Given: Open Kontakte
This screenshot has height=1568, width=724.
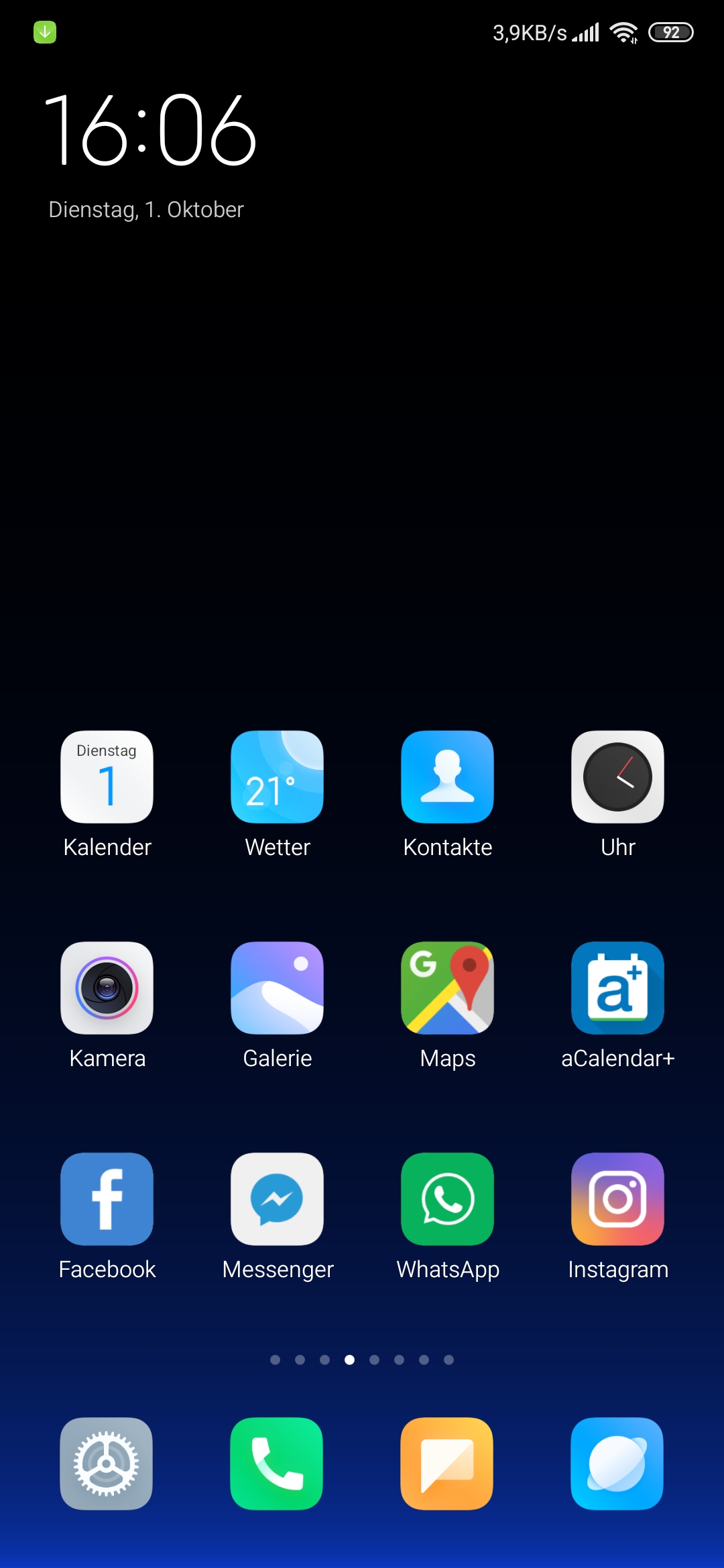Looking at the screenshot, I should [x=447, y=777].
